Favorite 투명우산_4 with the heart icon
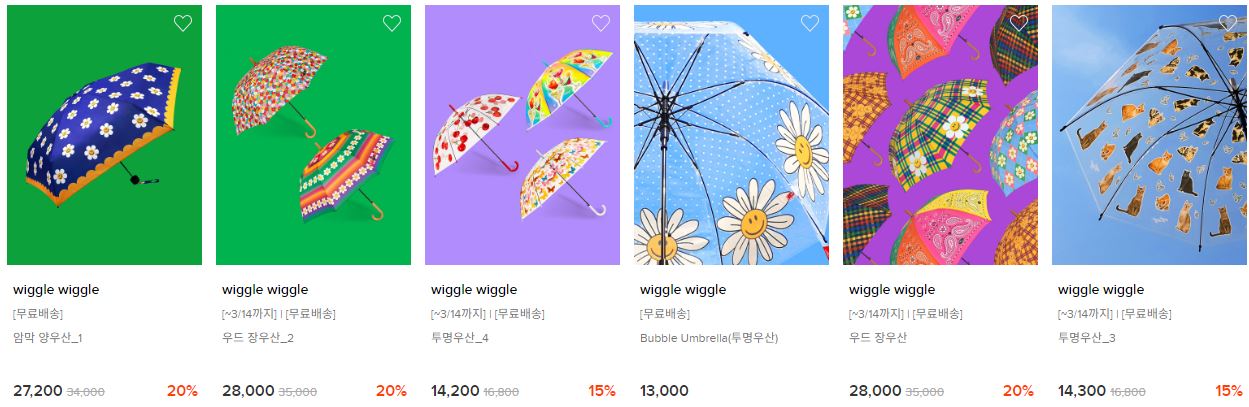 pyautogui.click(x=601, y=23)
